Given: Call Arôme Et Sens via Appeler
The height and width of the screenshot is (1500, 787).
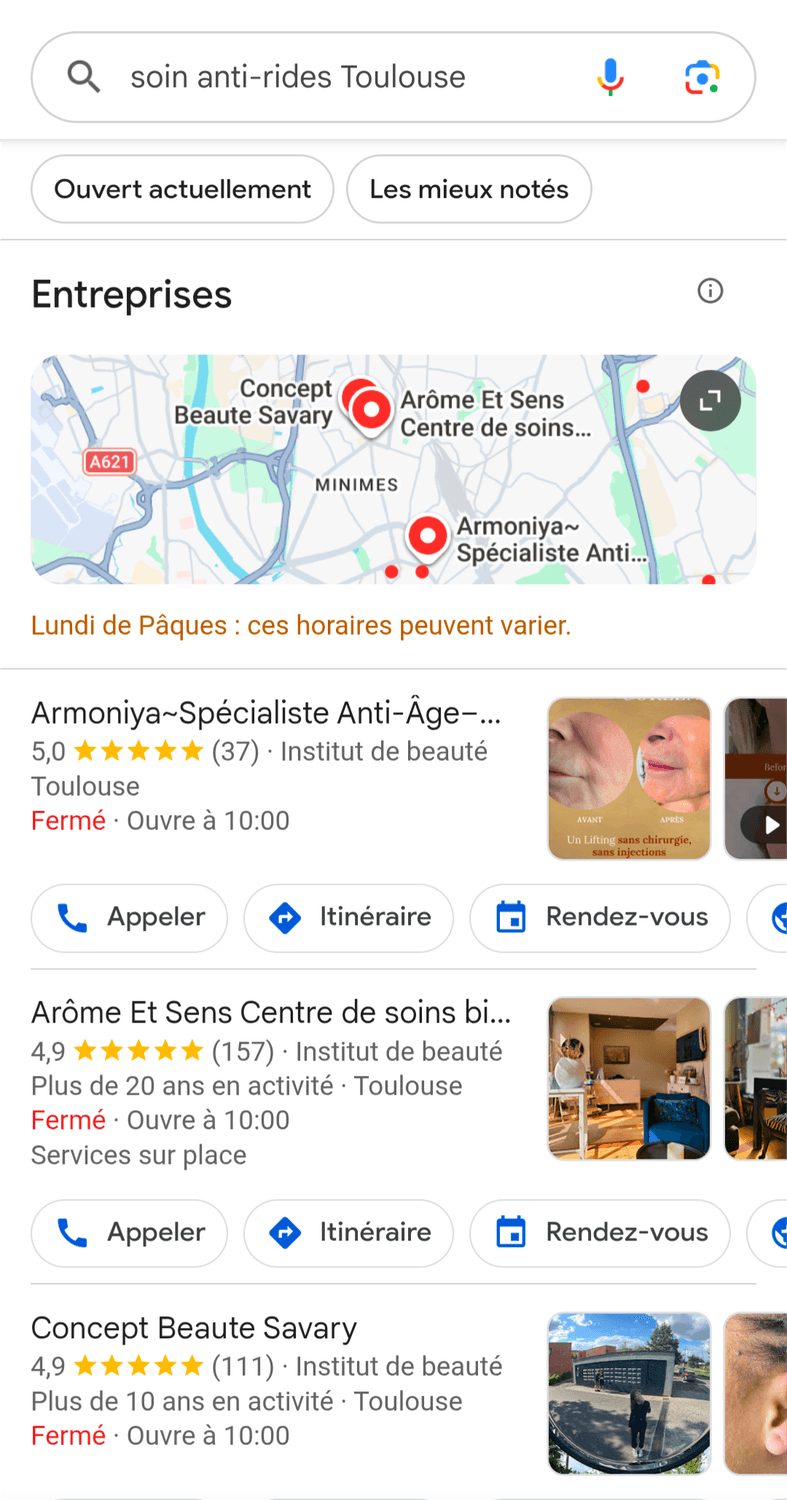Looking at the screenshot, I should click(129, 1233).
